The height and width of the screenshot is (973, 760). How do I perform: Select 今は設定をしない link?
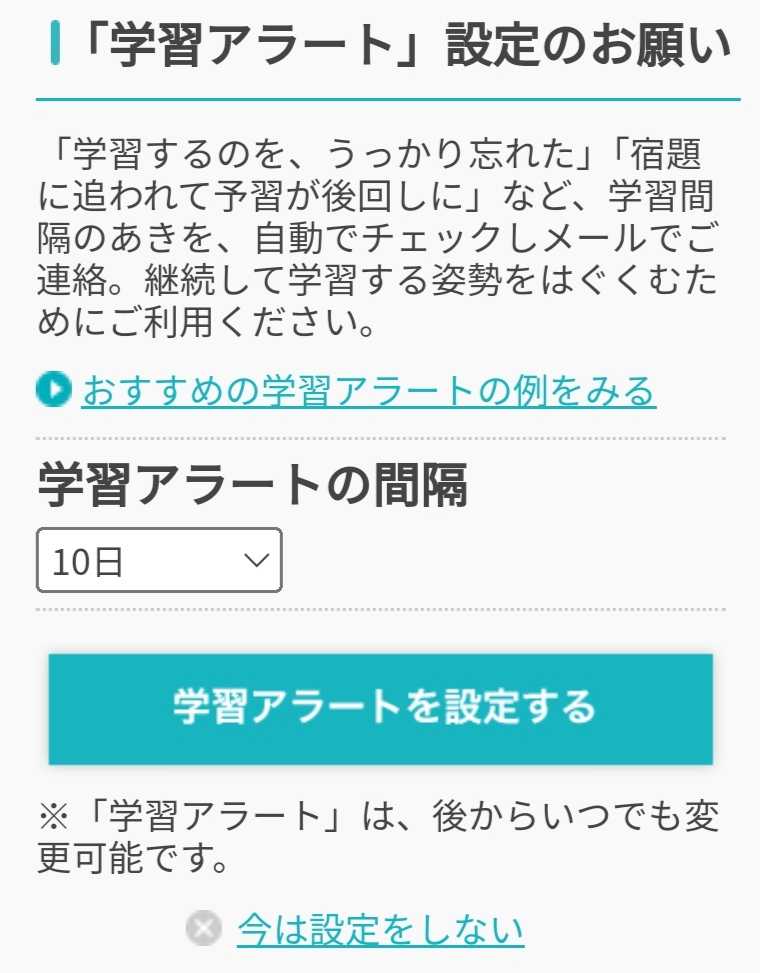pos(380,929)
